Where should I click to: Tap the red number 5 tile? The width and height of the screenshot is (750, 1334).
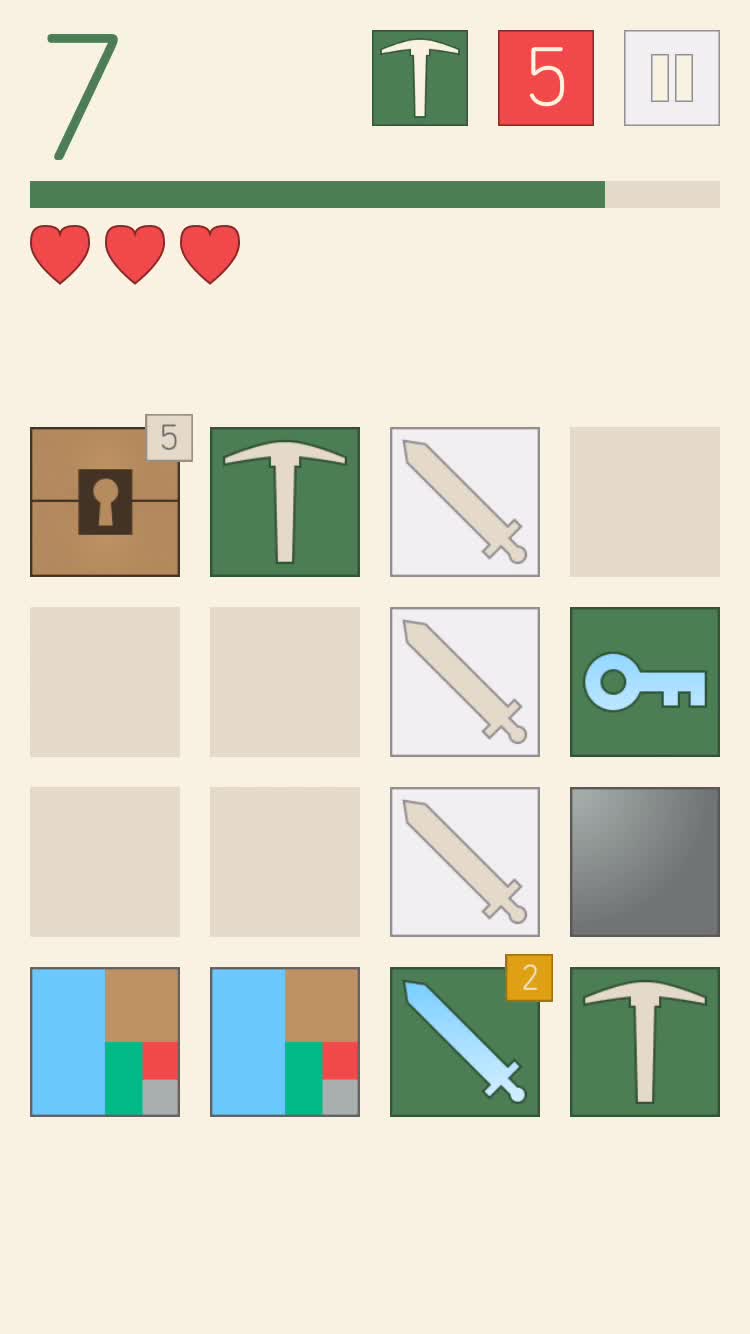(546, 78)
